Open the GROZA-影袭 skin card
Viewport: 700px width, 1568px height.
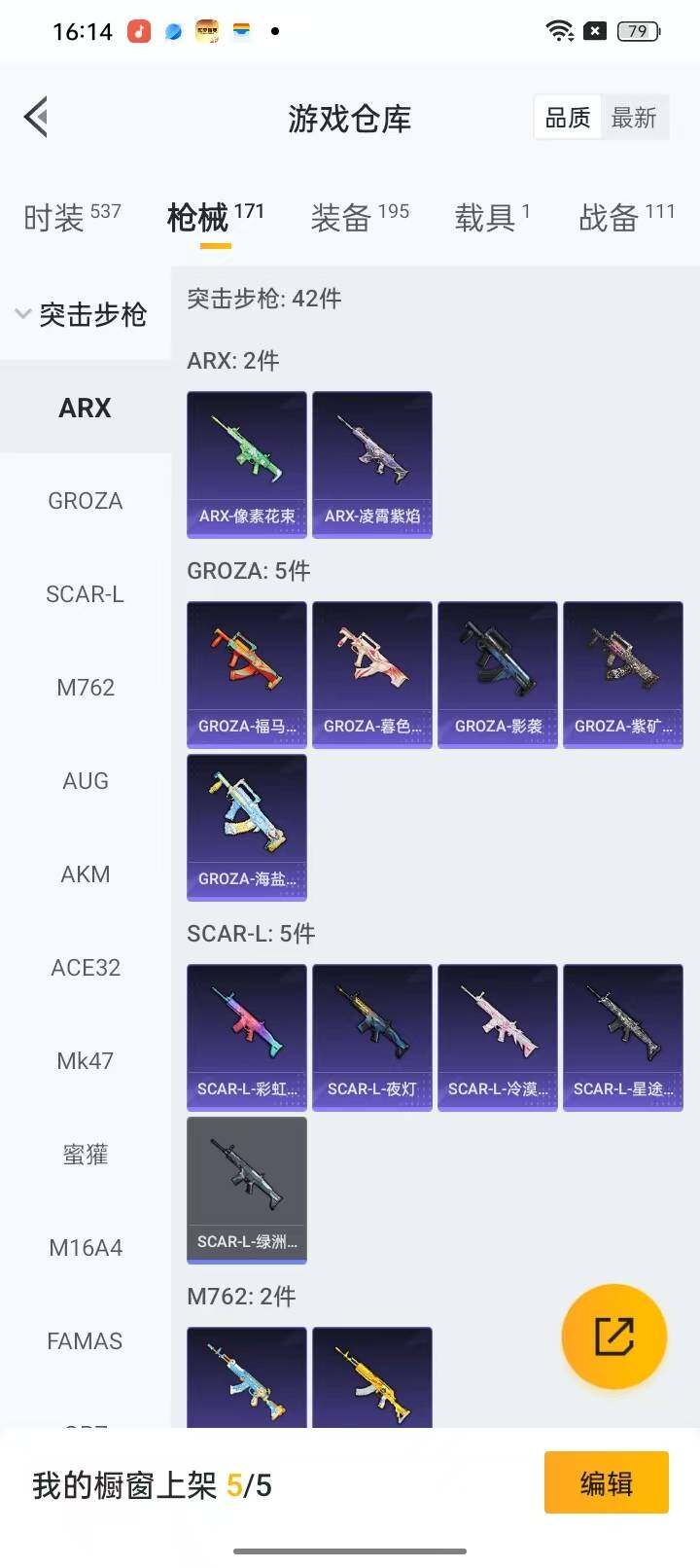coord(498,674)
